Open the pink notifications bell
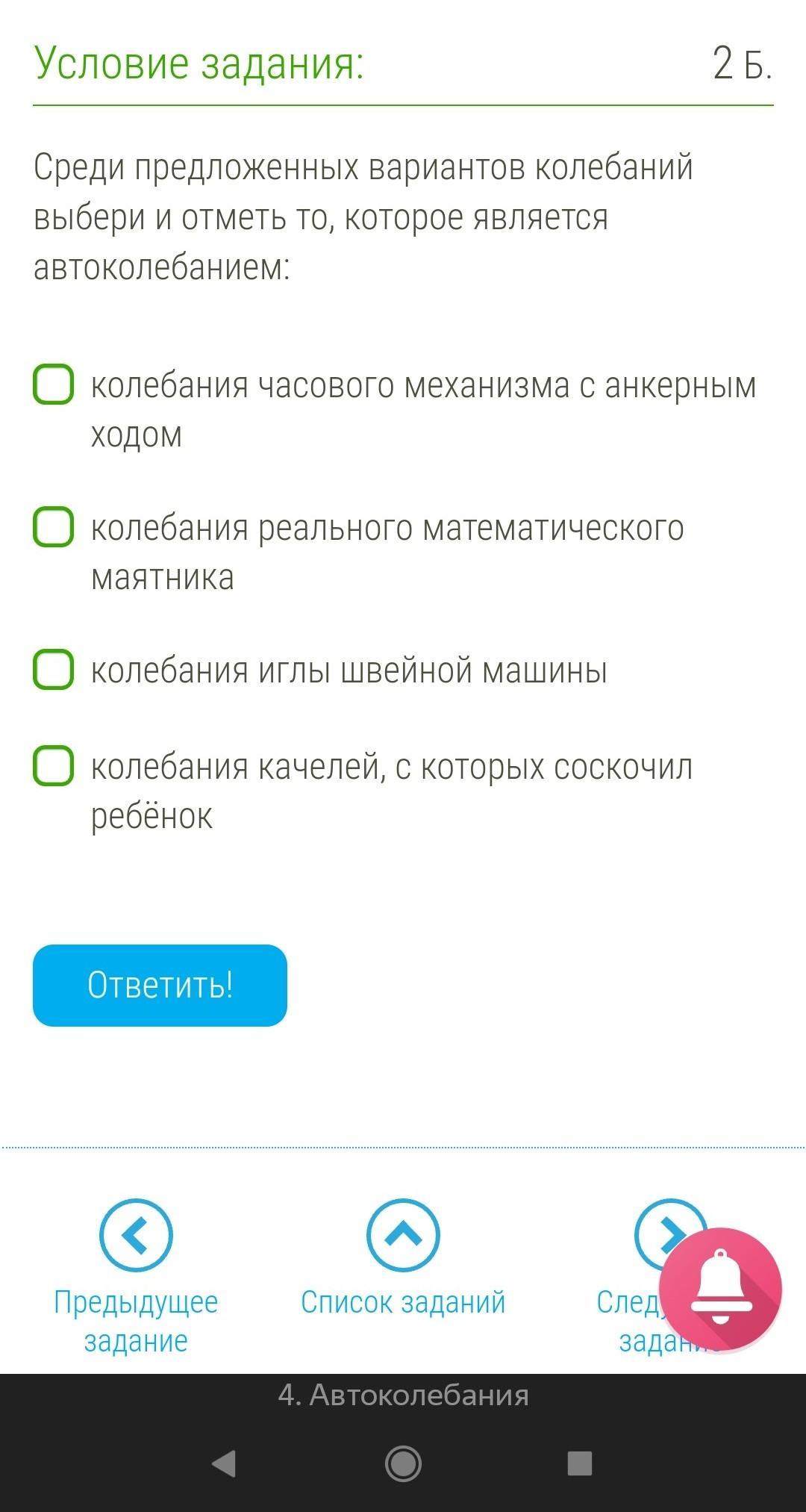 pyautogui.click(x=720, y=1289)
